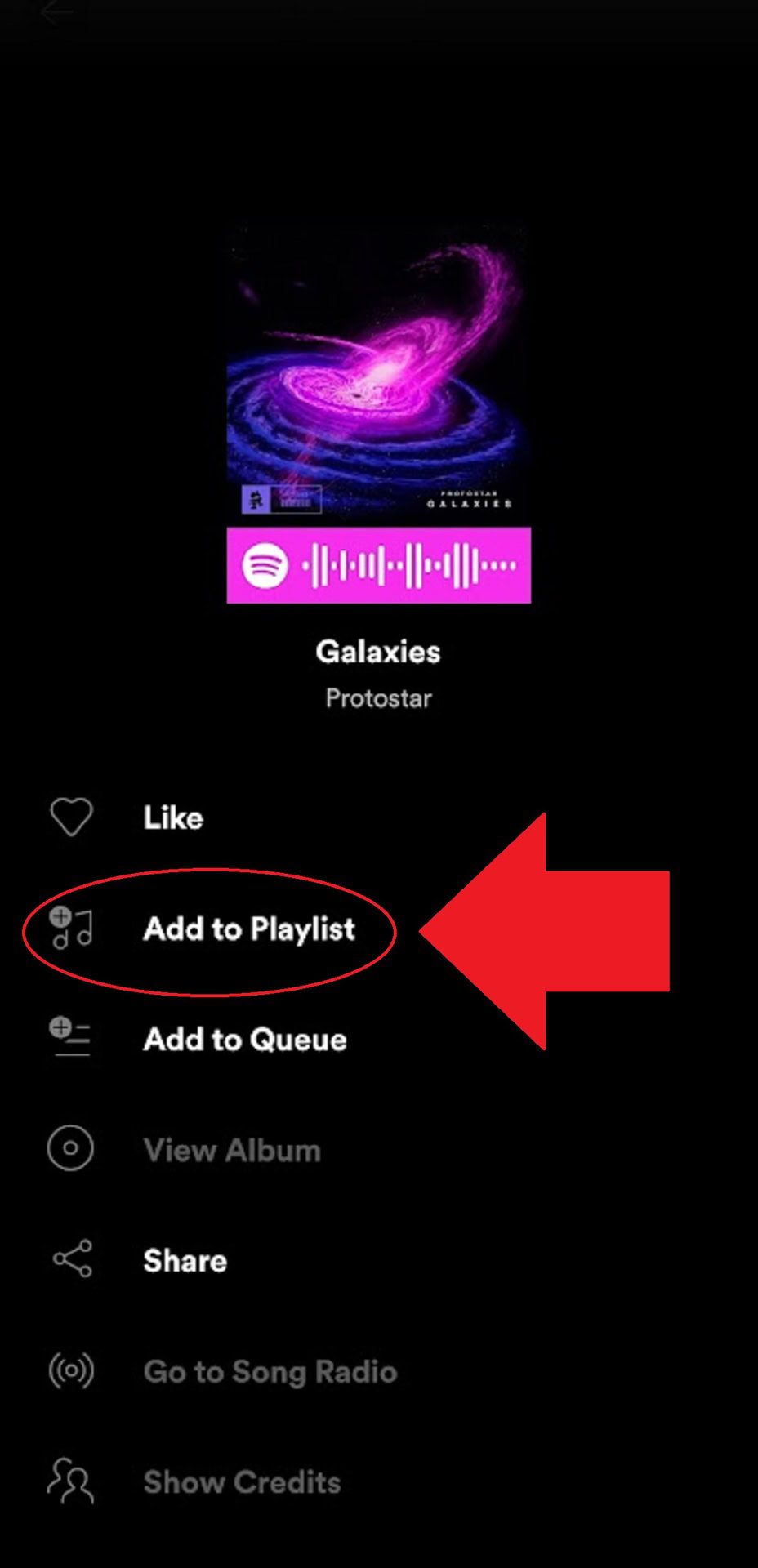Select Add to Playlist
This screenshot has height=1568, width=758.
point(248,929)
